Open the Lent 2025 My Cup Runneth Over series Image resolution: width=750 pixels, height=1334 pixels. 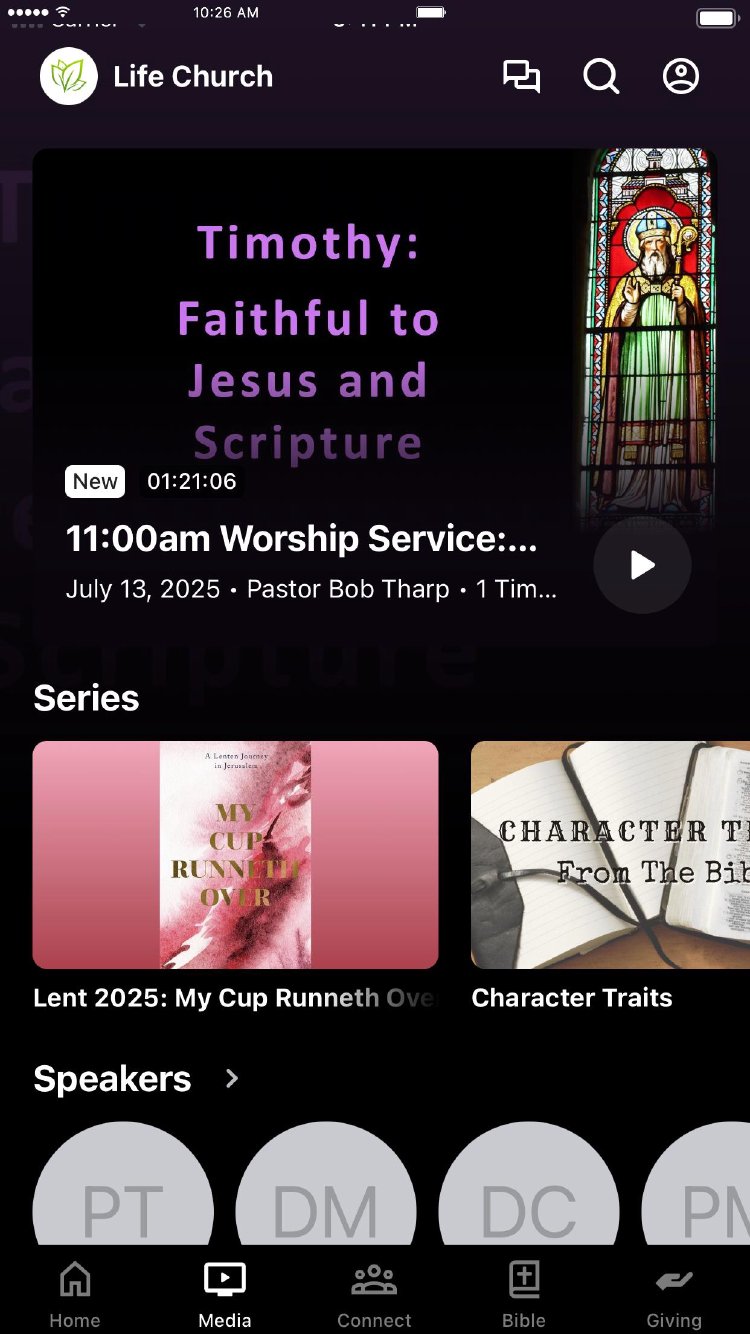coord(235,855)
